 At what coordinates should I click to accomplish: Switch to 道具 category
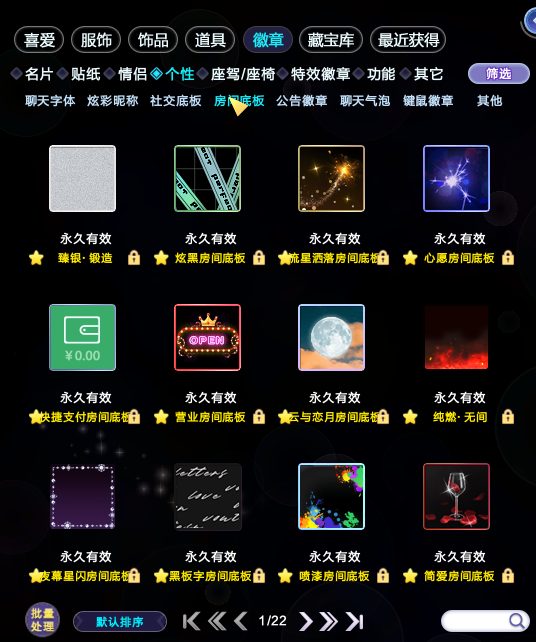[210, 40]
